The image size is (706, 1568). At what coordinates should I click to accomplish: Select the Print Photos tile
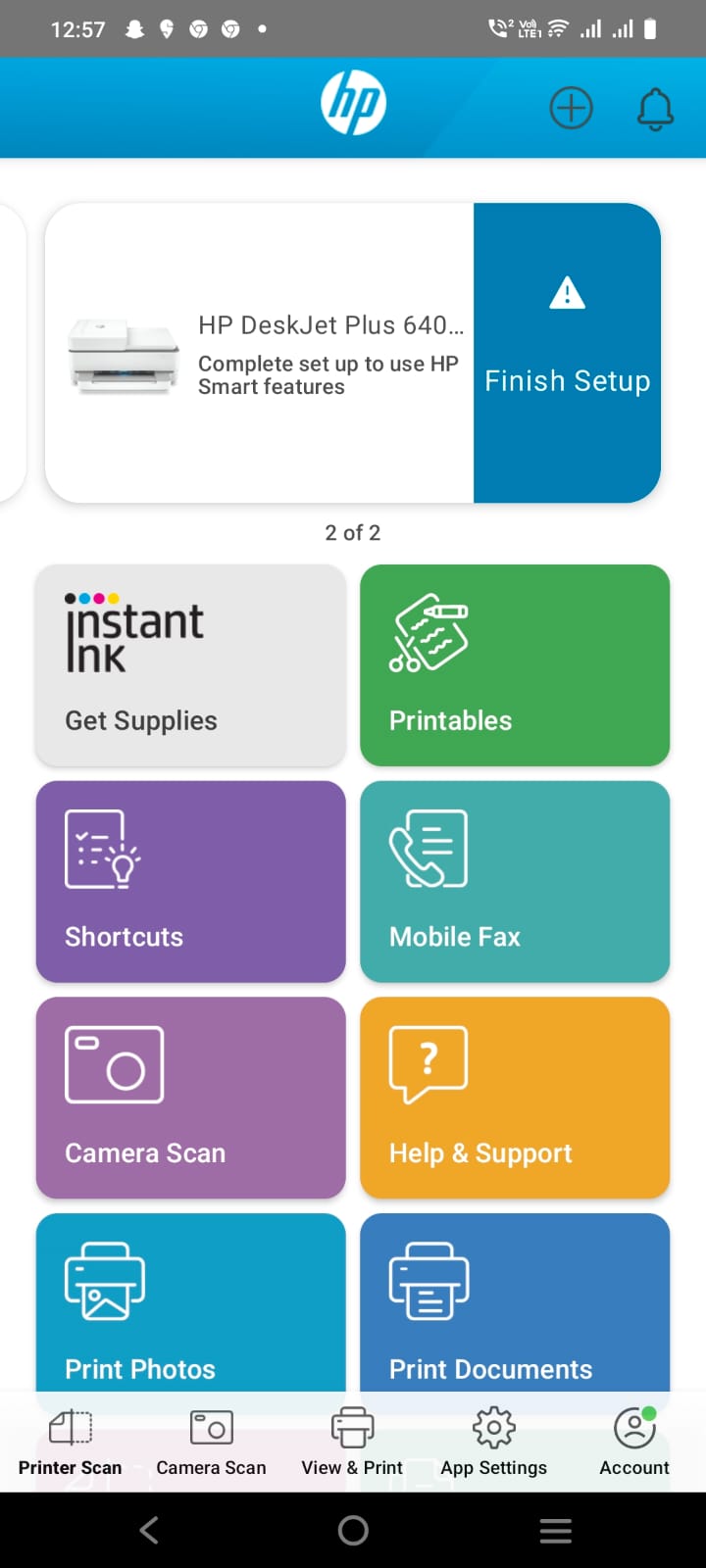(190, 1303)
